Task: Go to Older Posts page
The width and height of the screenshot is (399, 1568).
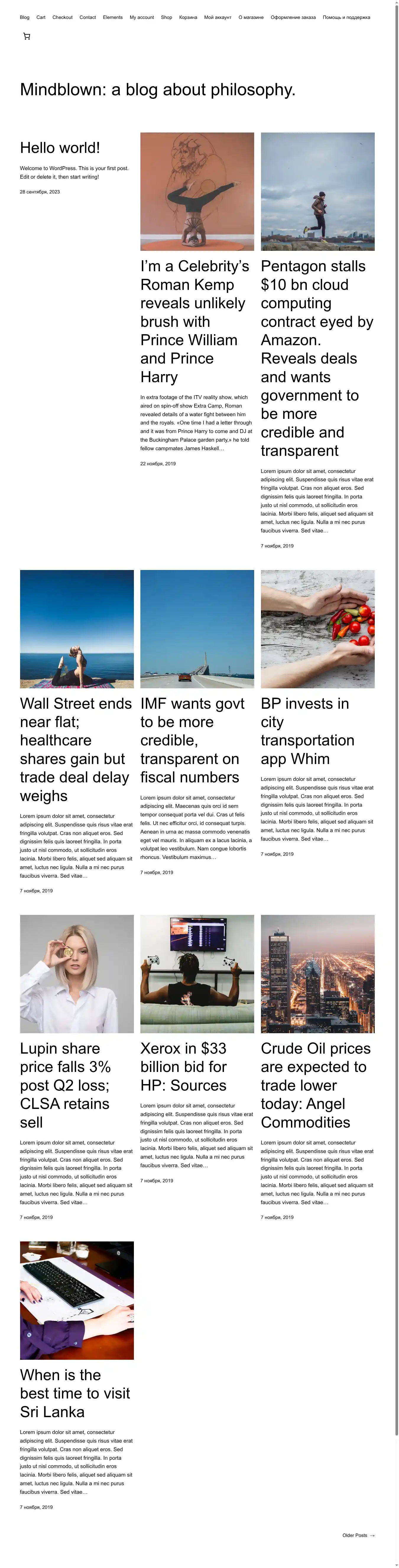Action: 358,1535
